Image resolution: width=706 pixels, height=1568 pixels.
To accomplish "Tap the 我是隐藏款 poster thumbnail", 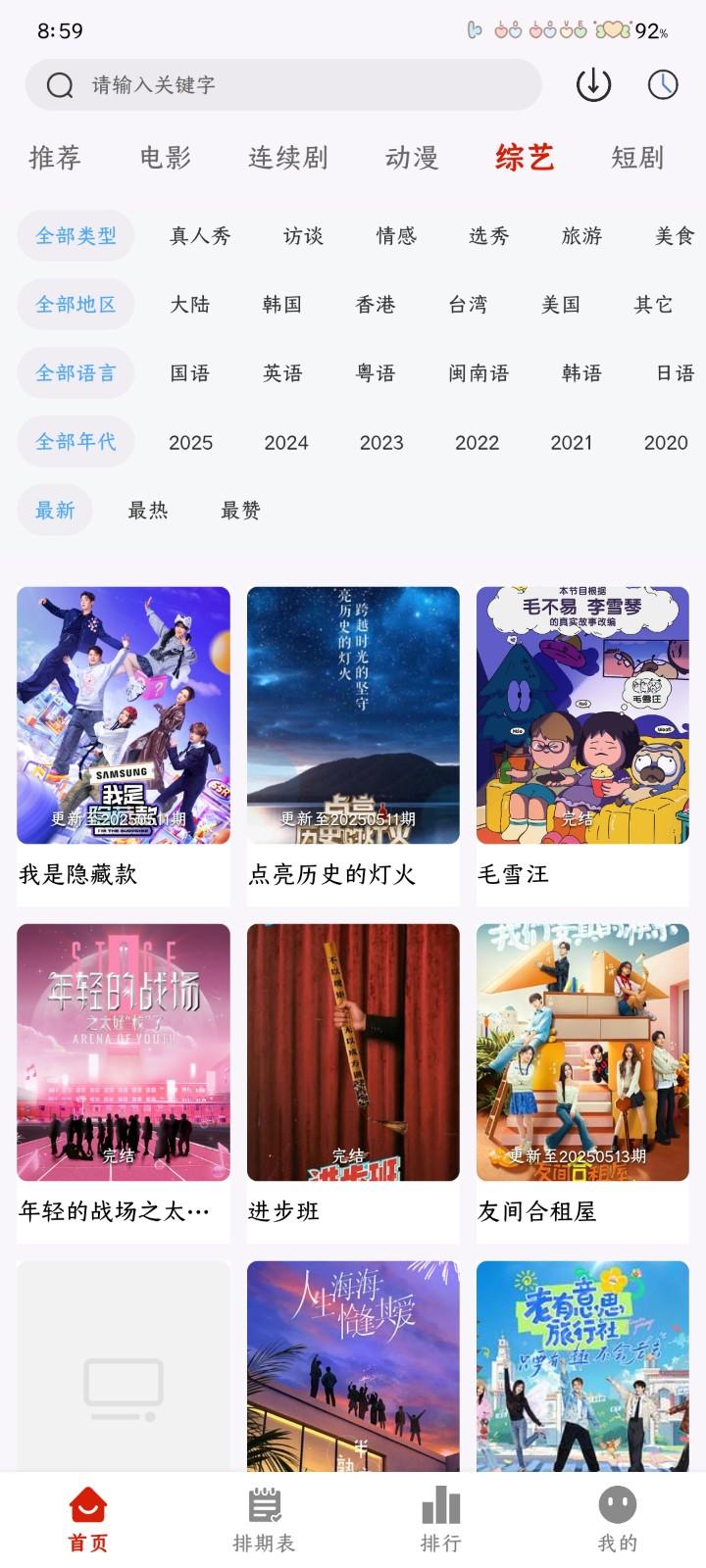I will coord(123,715).
